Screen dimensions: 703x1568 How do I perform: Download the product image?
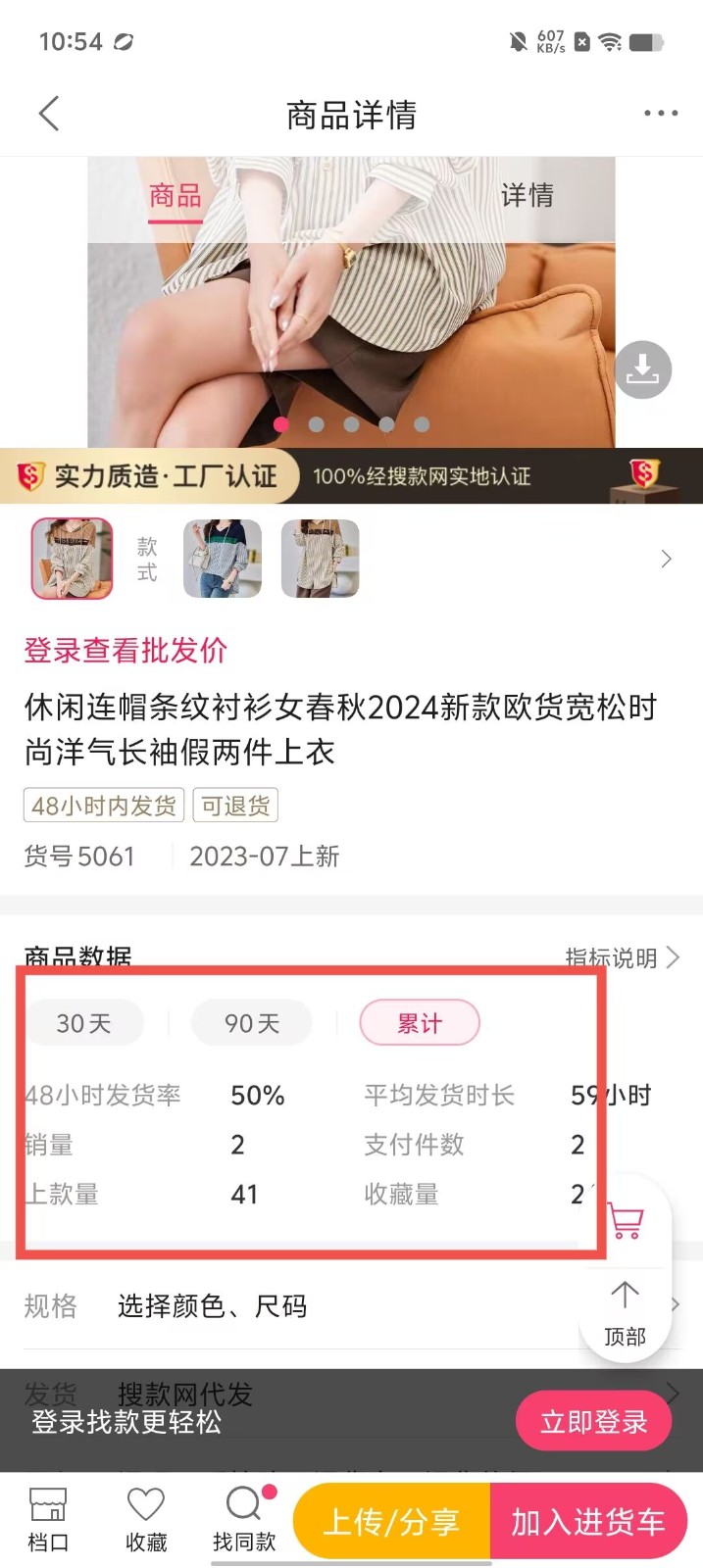pos(643,369)
